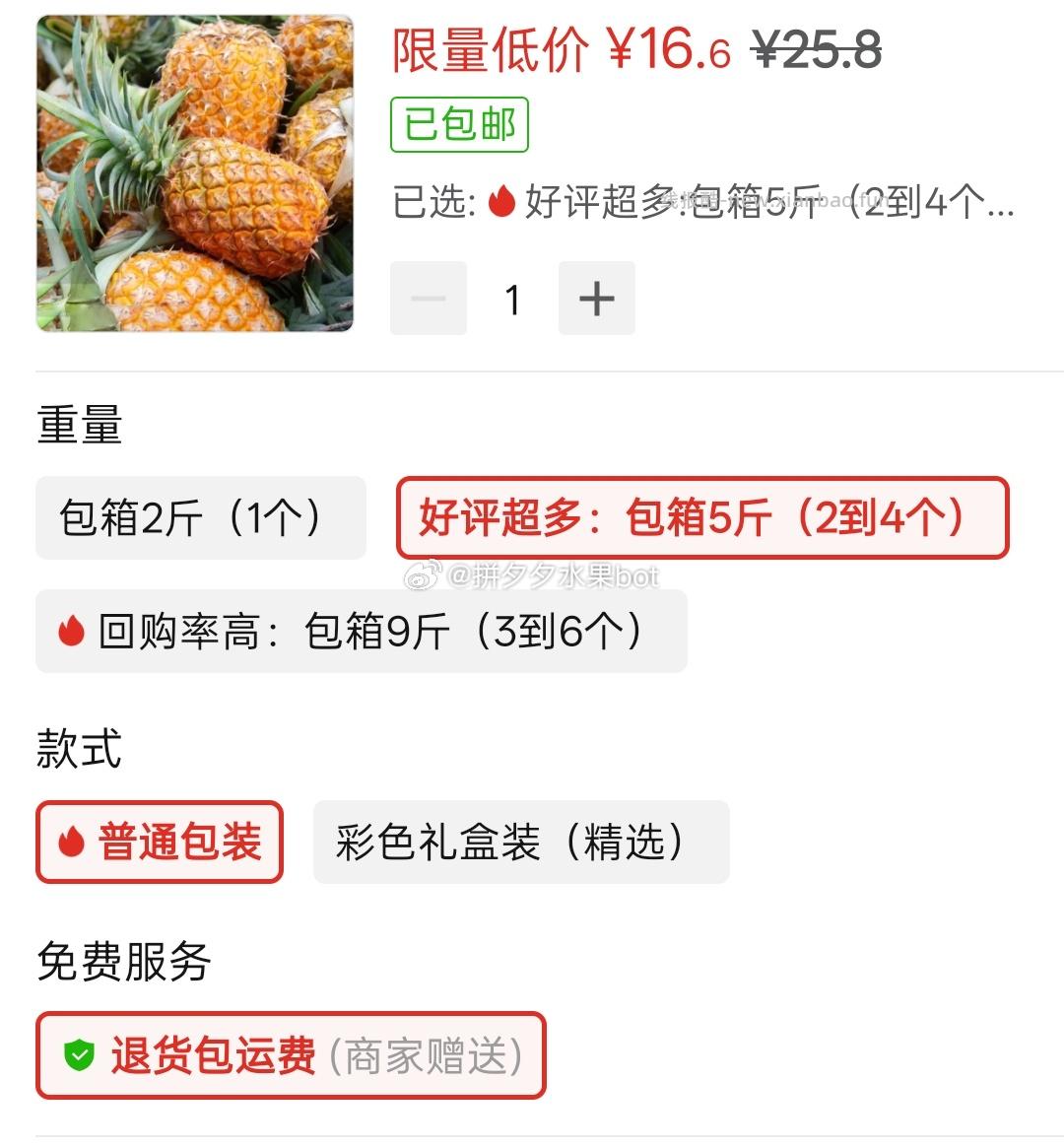Increase quantity with the plus button

[597, 298]
